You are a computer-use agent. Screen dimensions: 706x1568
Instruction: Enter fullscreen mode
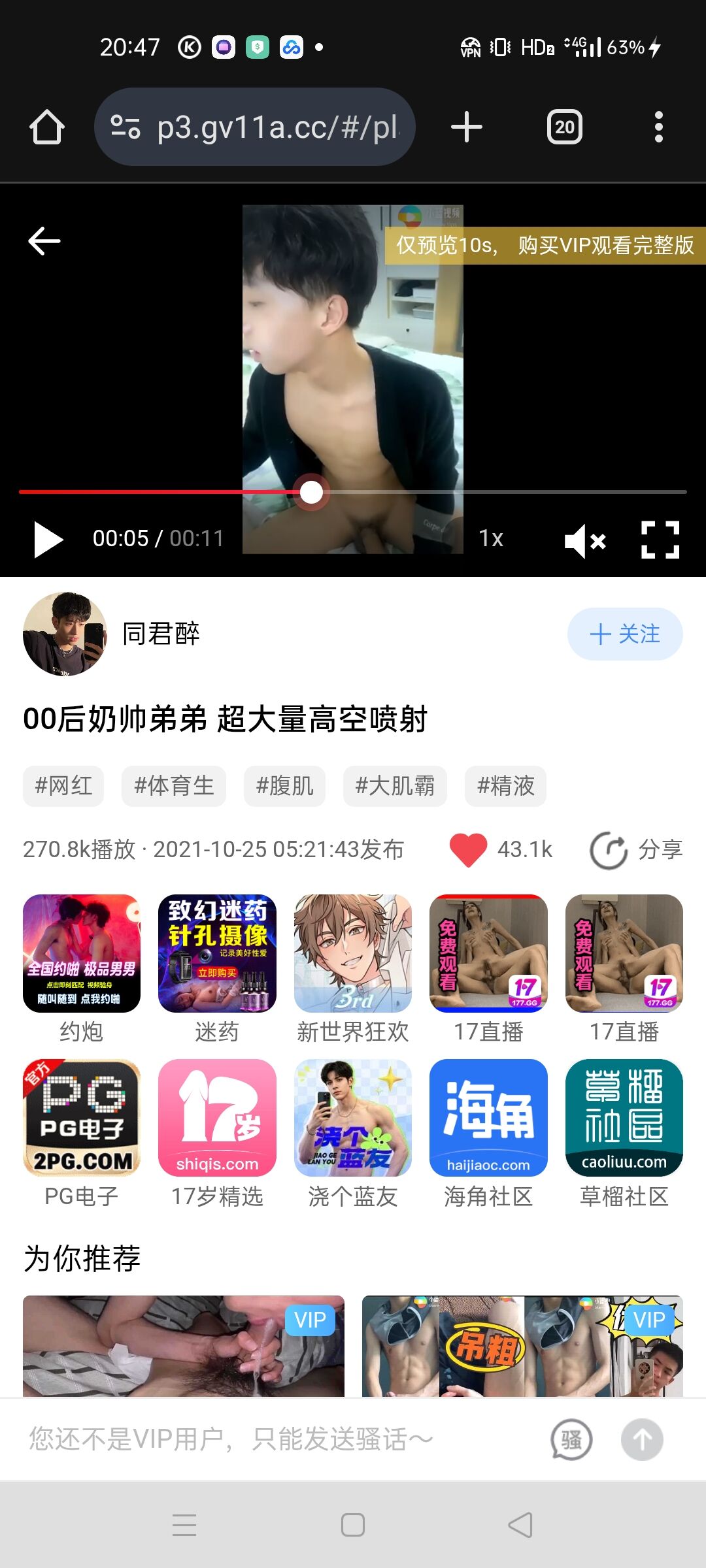click(x=660, y=540)
